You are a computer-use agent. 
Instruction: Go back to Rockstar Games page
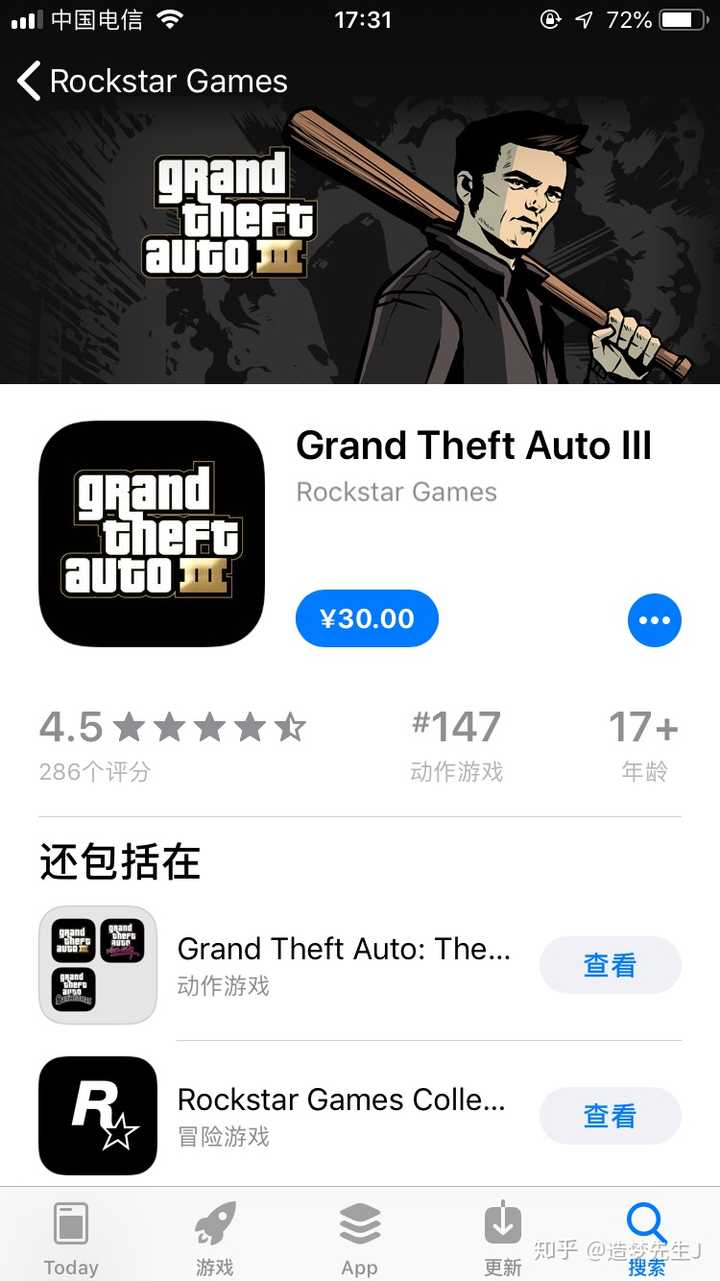pyautogui.click(x=152, y=81)
